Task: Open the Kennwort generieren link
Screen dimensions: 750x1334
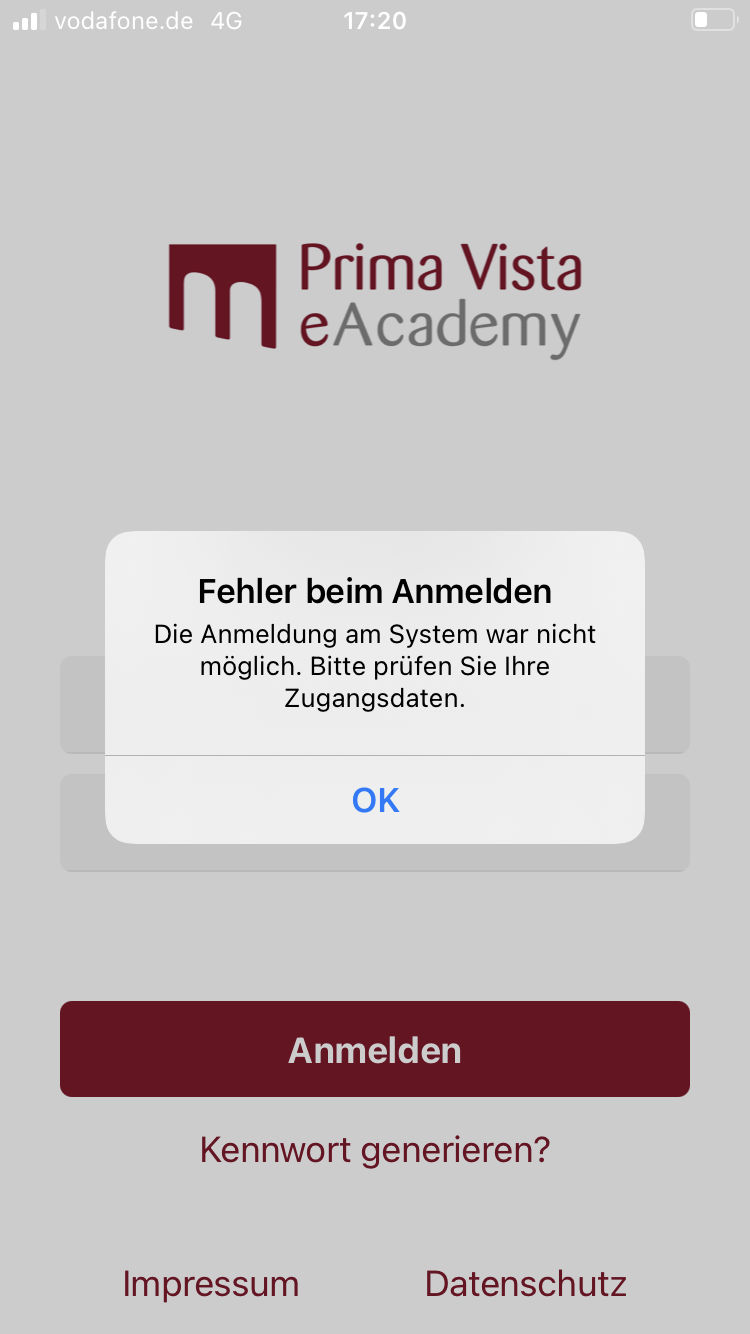Action: 375,1149
